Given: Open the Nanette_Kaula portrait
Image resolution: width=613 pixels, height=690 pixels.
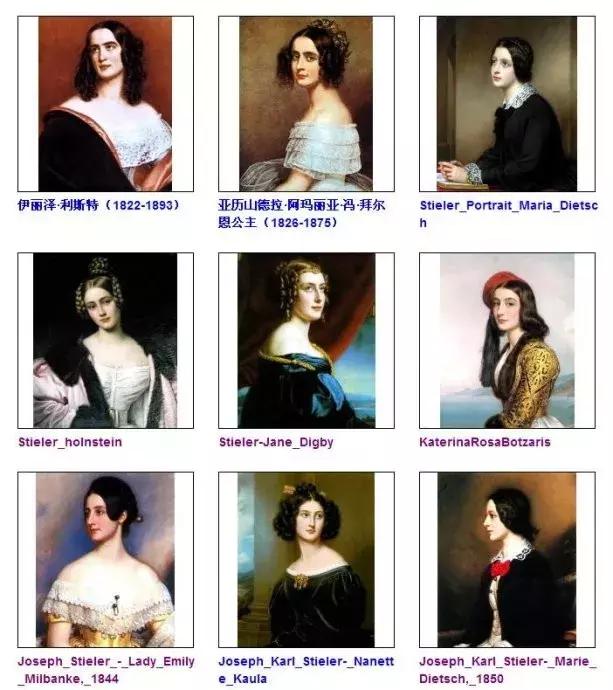Looking at the screenshot, I should click(x=305, y=560).
